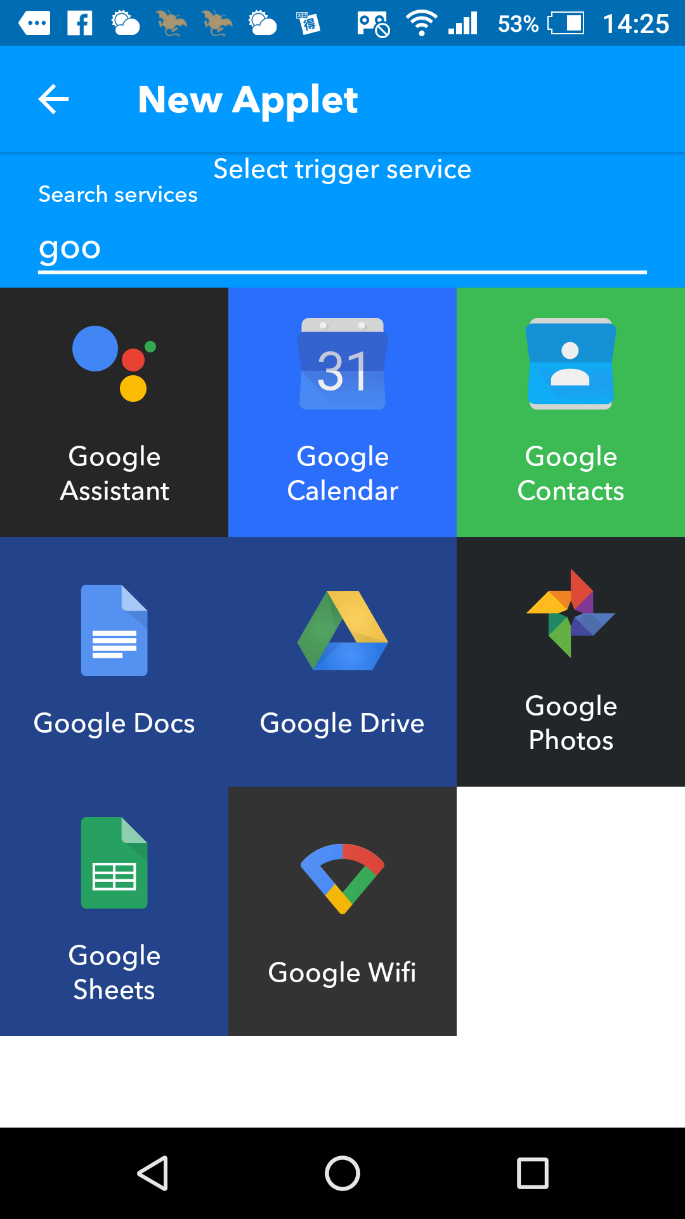
Task: Open the Google Photos tile
Action: click(x=571, y=662)
